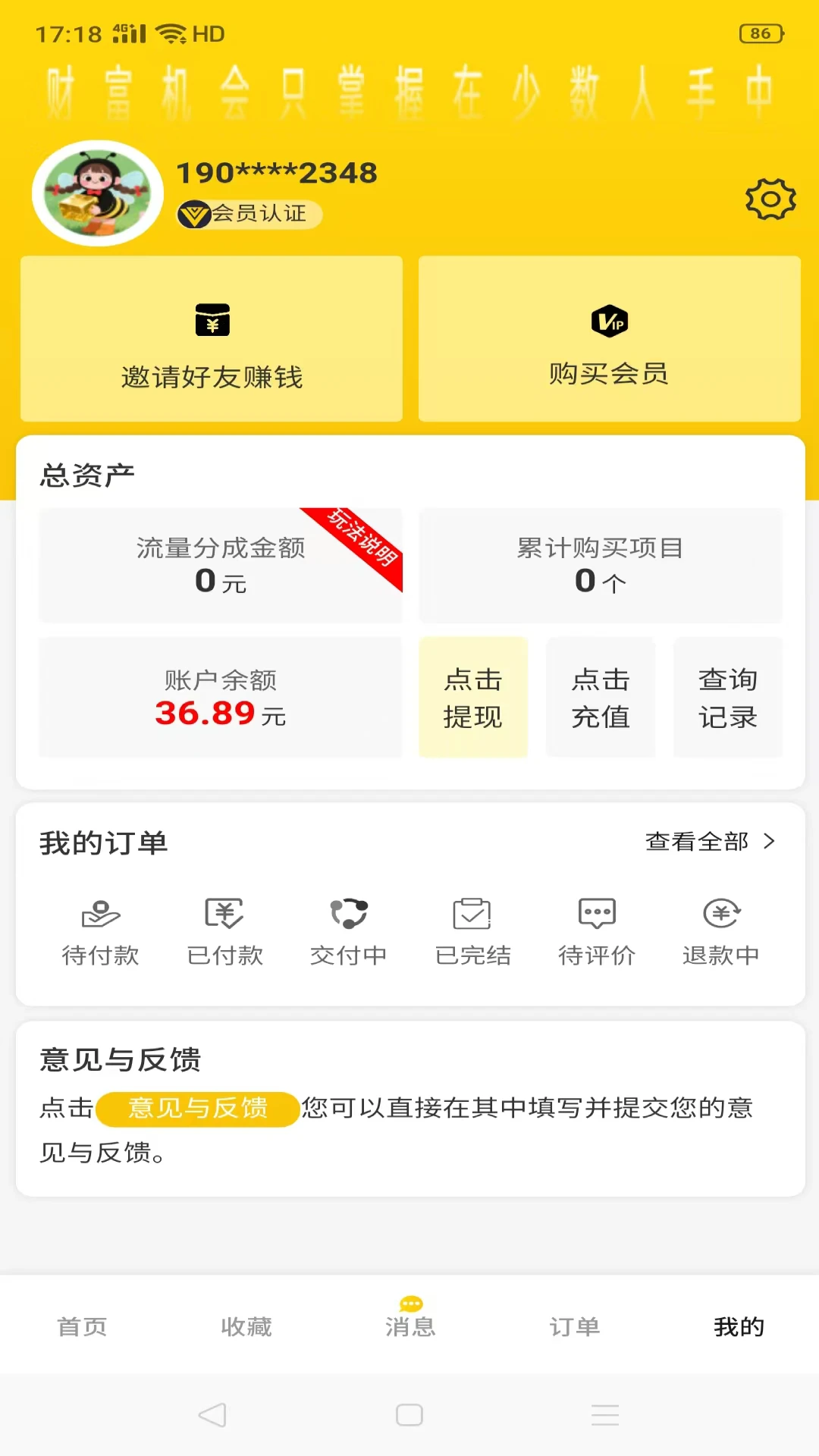Open the 会员认证 badge

(x=250, y=214)
